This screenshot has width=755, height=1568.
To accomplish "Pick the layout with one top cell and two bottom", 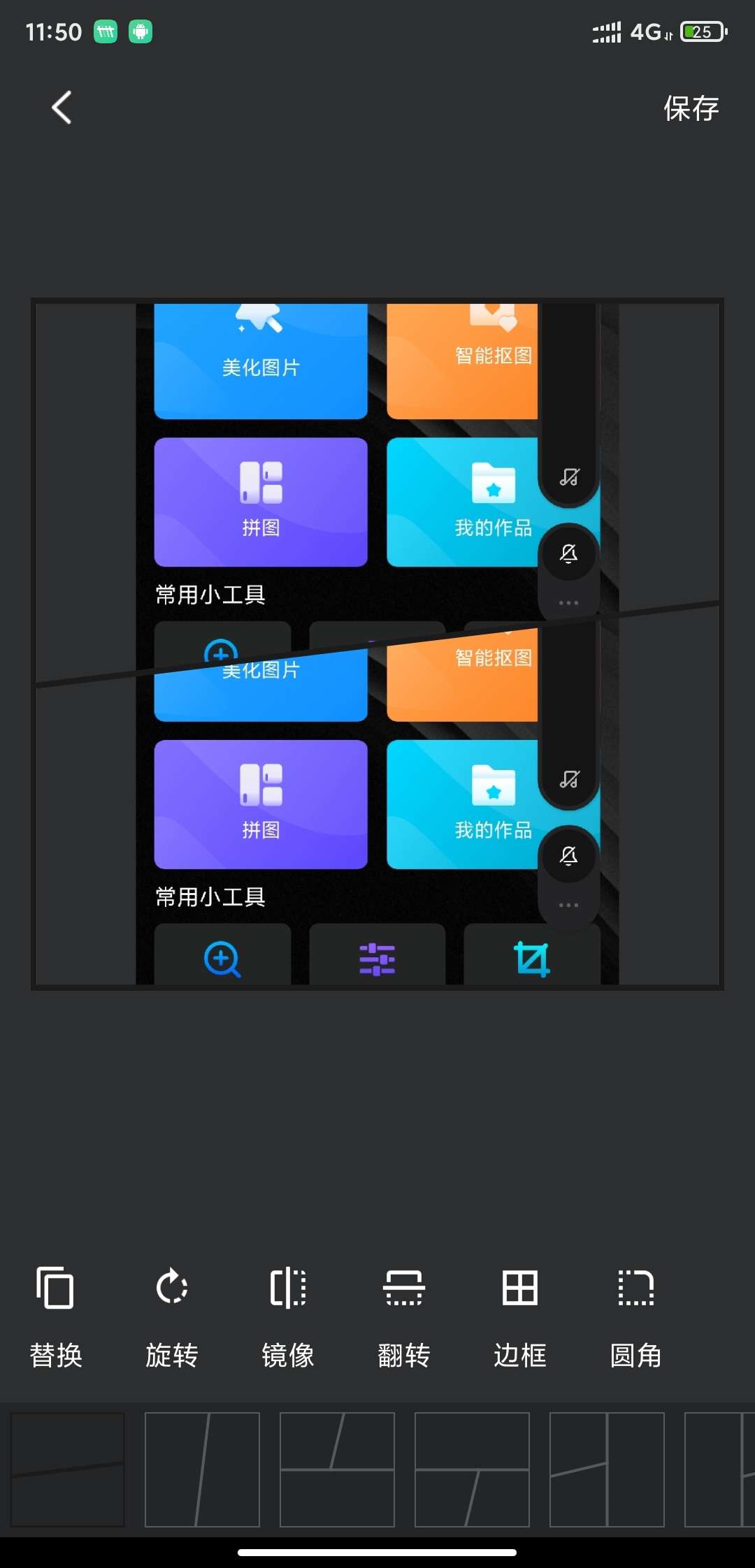I will (472, 1469).
